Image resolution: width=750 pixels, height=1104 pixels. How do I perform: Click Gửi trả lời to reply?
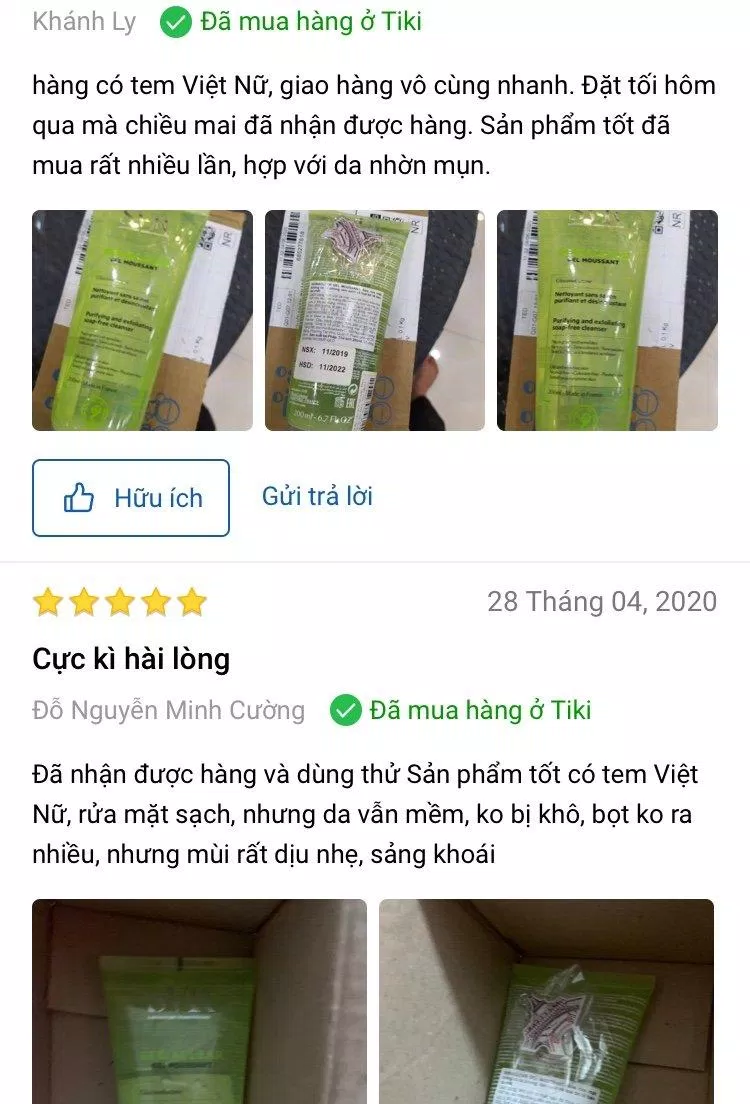tap(317, 497)
